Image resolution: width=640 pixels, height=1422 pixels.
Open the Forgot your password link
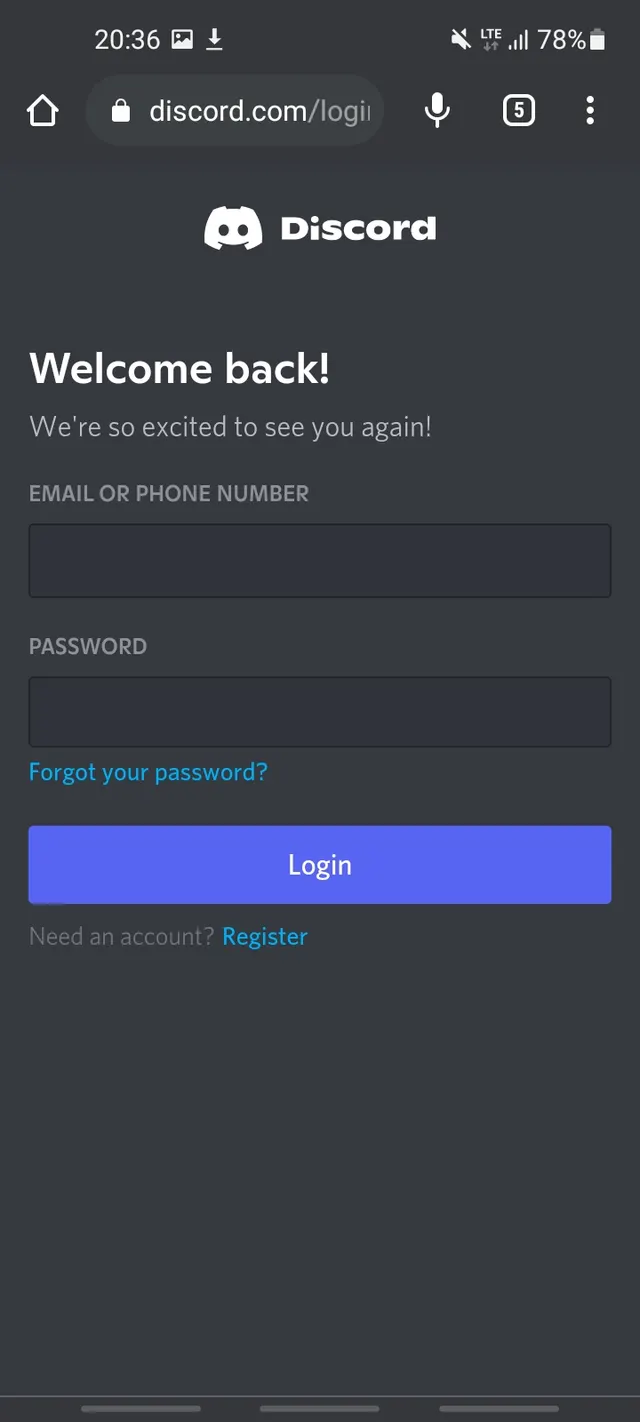pos(148,772)
